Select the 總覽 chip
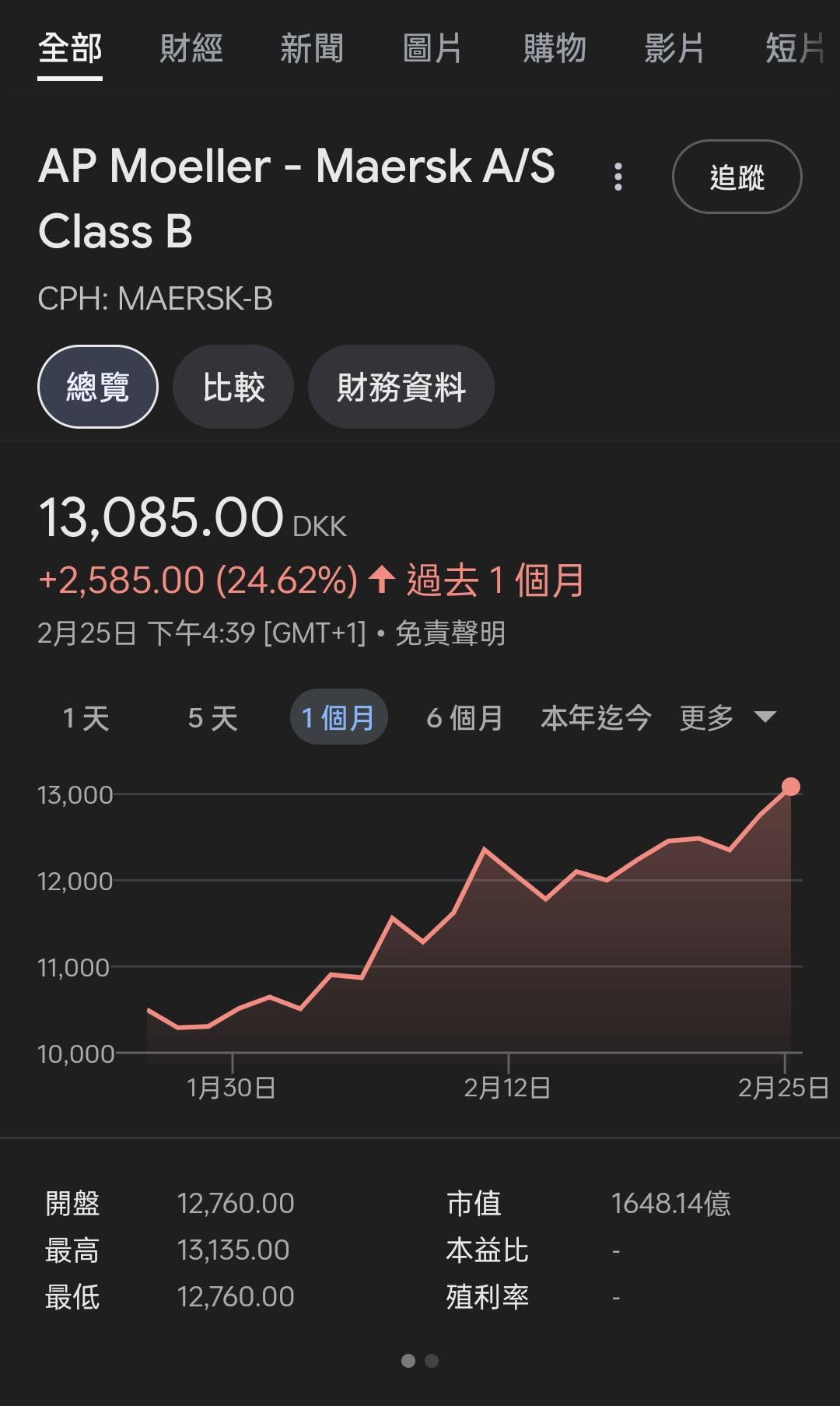This screenshot has width=840, height=1406. point(98,387)
